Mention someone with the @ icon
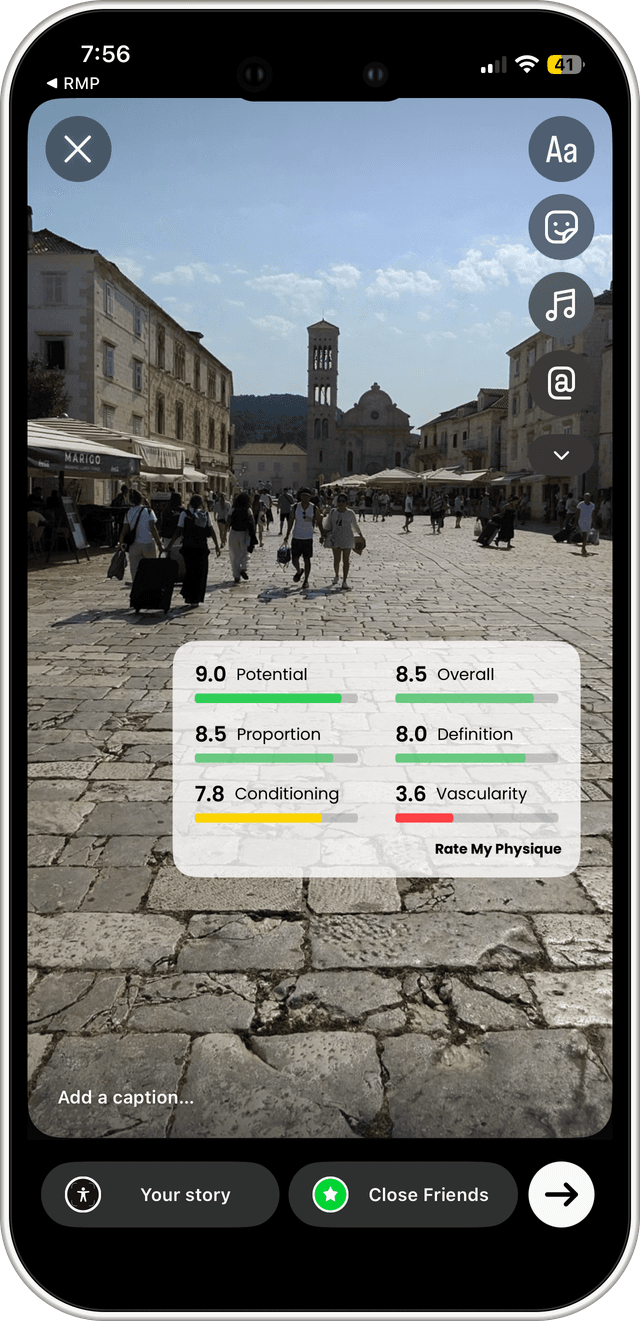Viewport: 640px width, 1321px height. (561, 381)
